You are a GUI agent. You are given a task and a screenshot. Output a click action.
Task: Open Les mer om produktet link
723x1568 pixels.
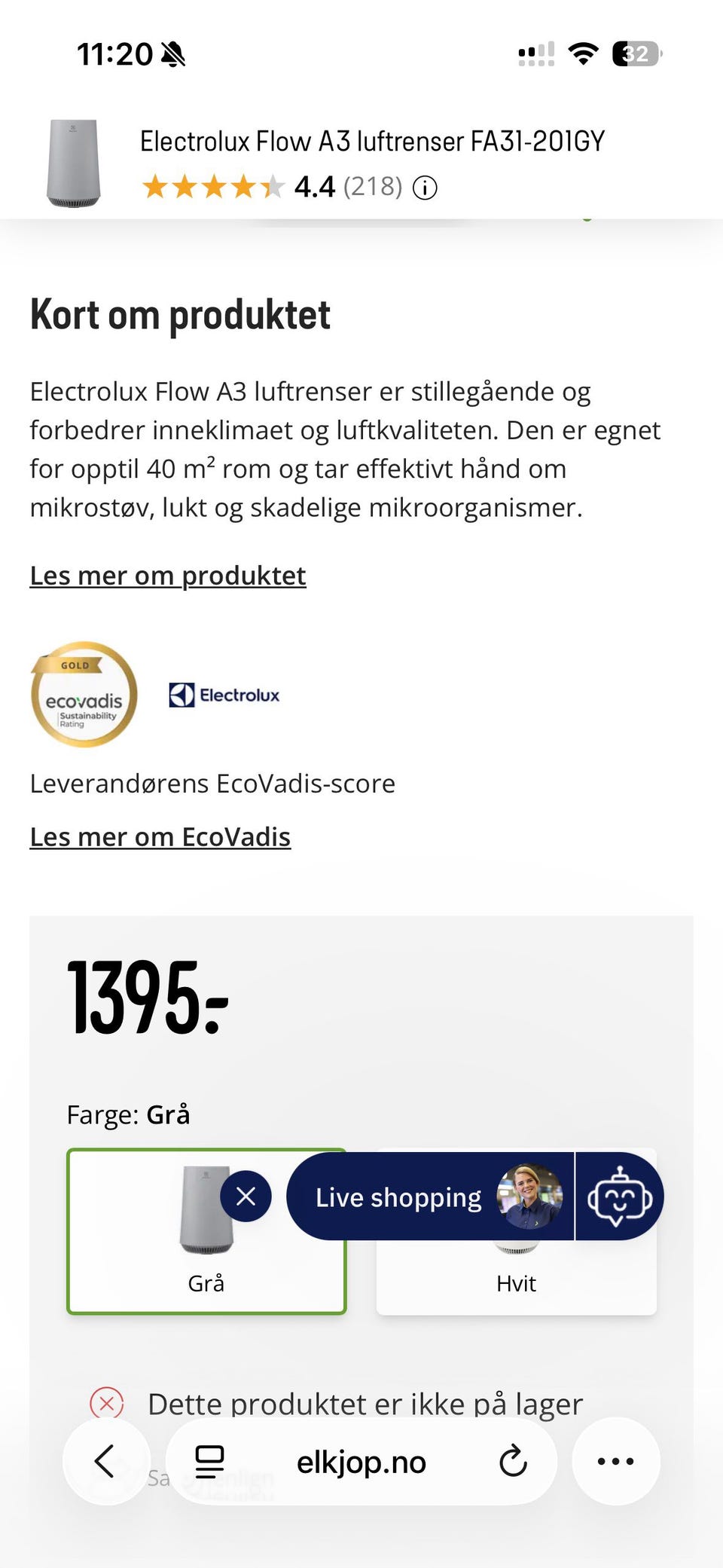(167, 575)
